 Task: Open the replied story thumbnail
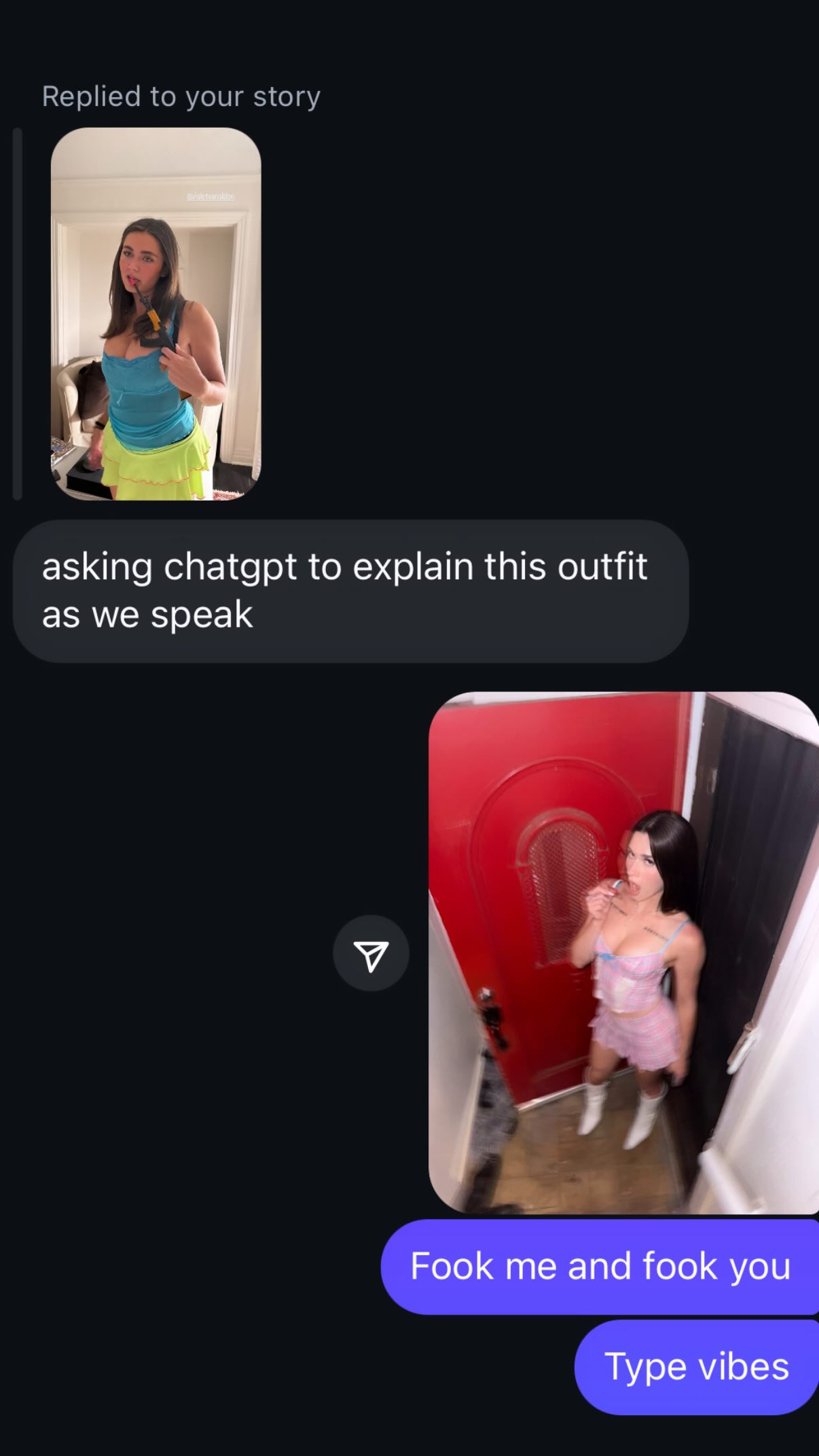[156, 314]
